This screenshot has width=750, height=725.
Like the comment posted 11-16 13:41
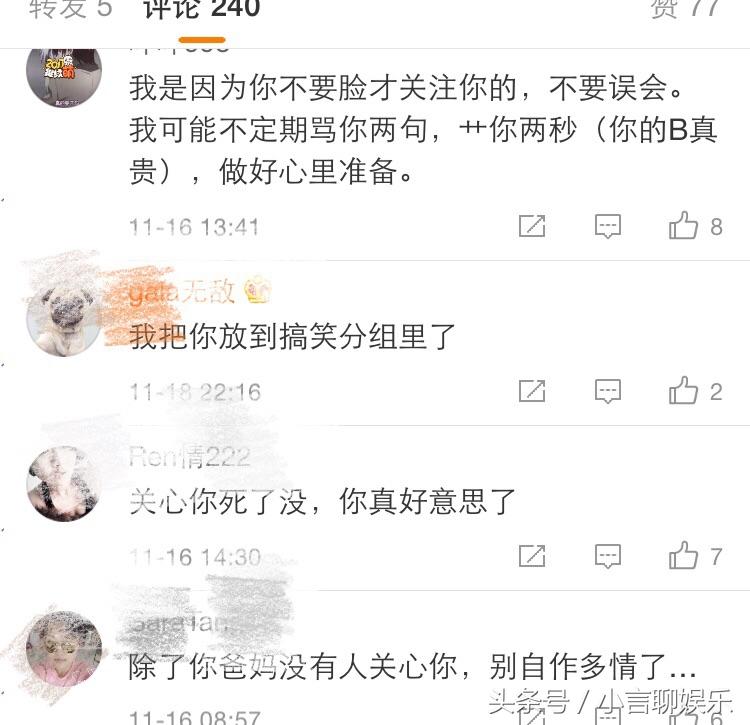point(685,226)
